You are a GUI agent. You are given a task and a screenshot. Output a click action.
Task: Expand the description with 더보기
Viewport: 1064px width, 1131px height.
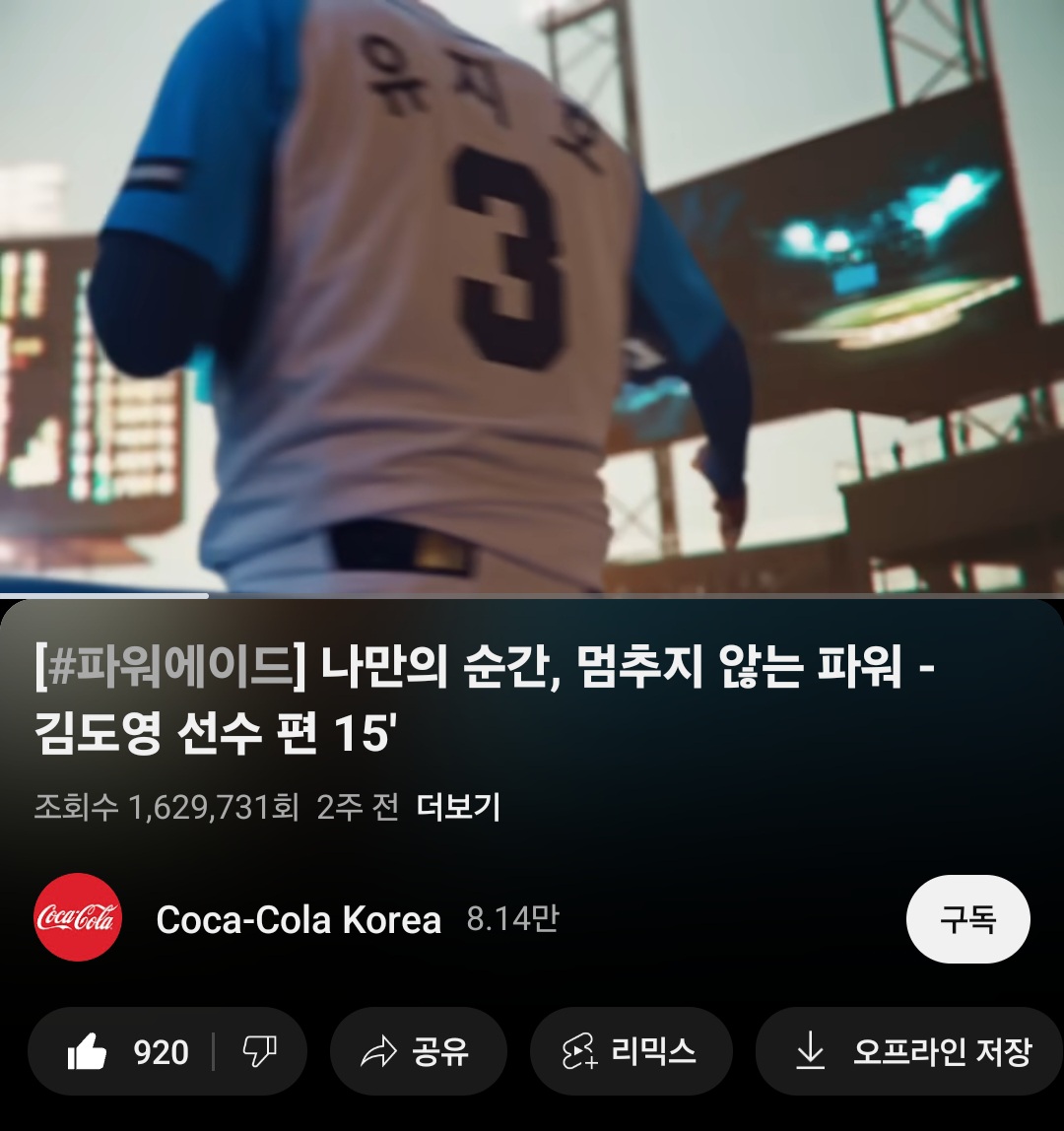(x=458, y=808)
